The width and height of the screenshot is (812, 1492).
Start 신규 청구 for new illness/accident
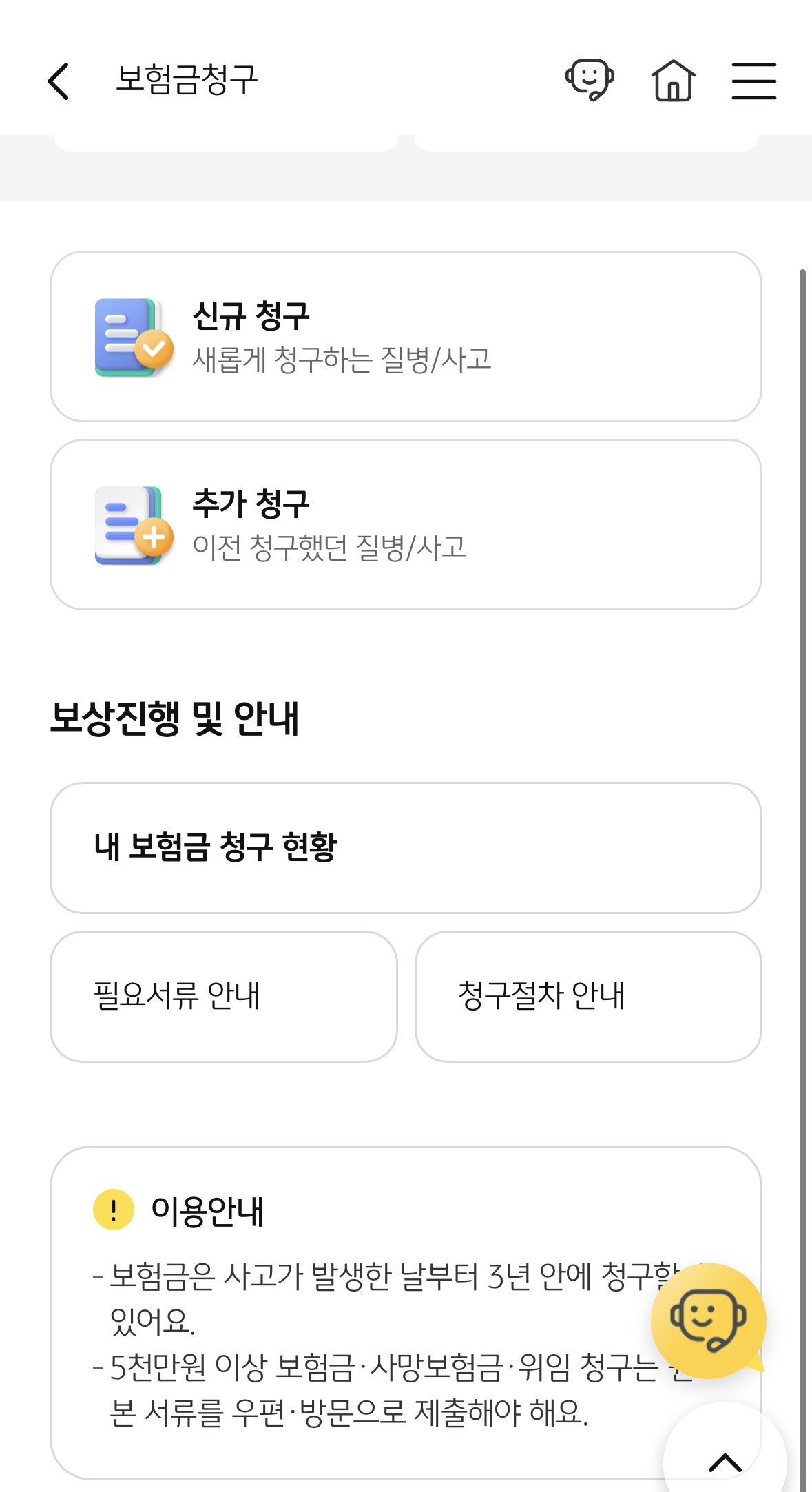(x=406, y=337)
